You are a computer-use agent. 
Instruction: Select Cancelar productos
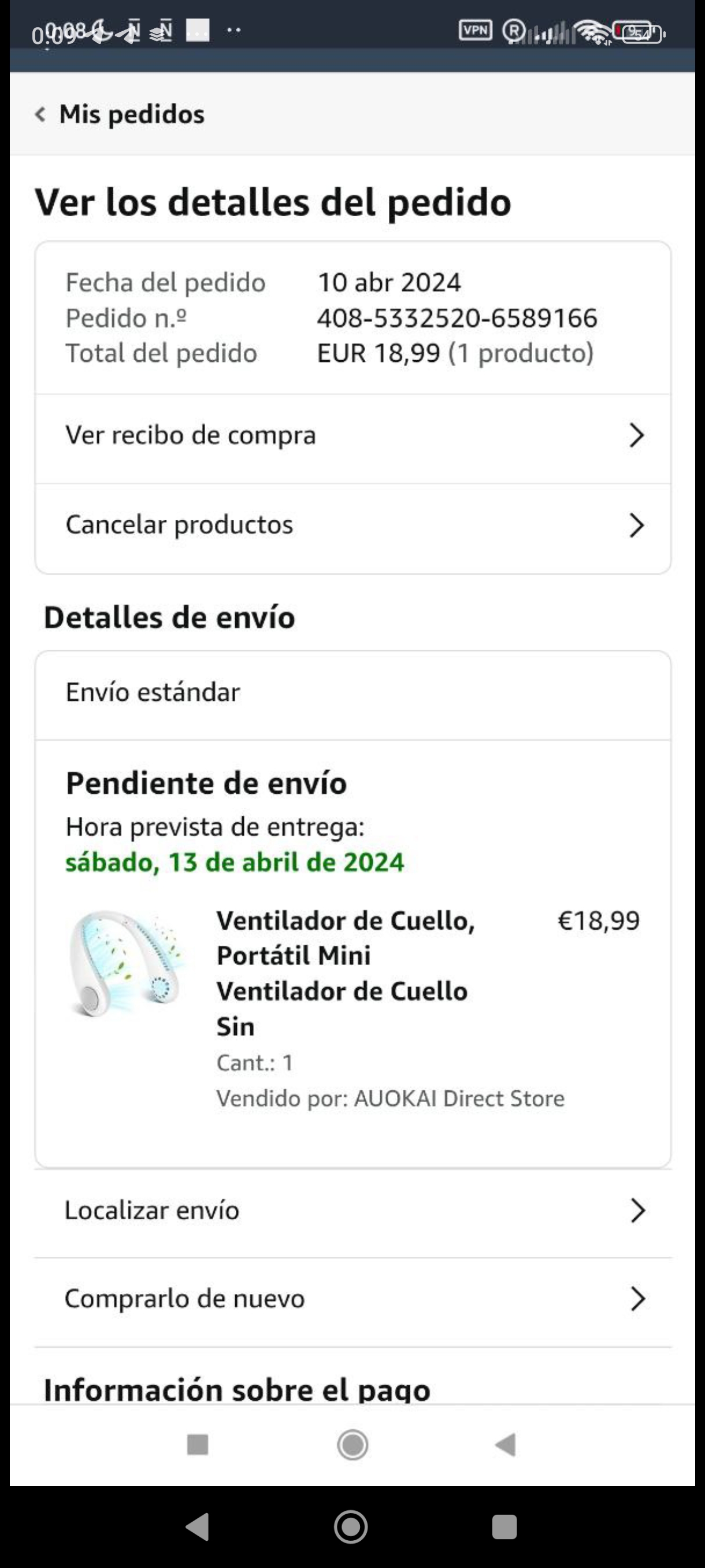click(x=353, y=526)
